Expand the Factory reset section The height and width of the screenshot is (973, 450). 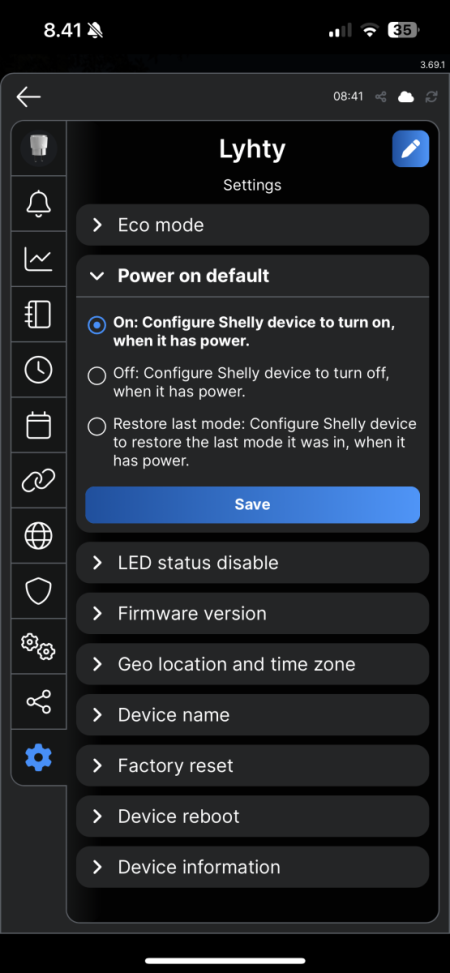253,766
